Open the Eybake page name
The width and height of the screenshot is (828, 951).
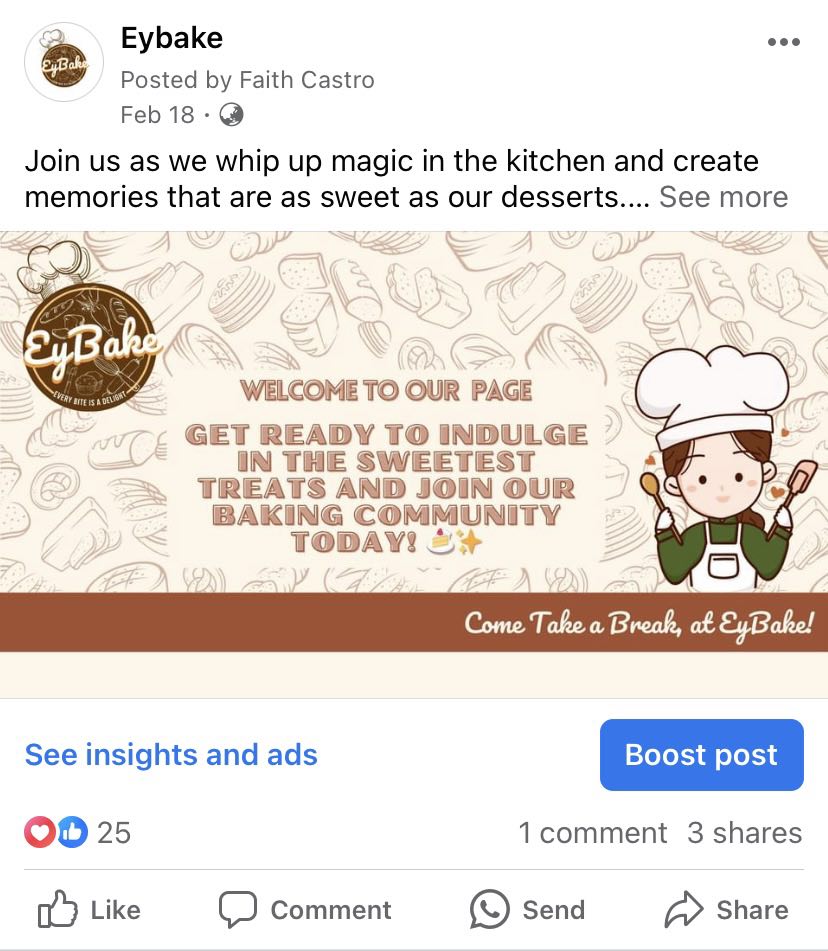click(x=171, y=39)
